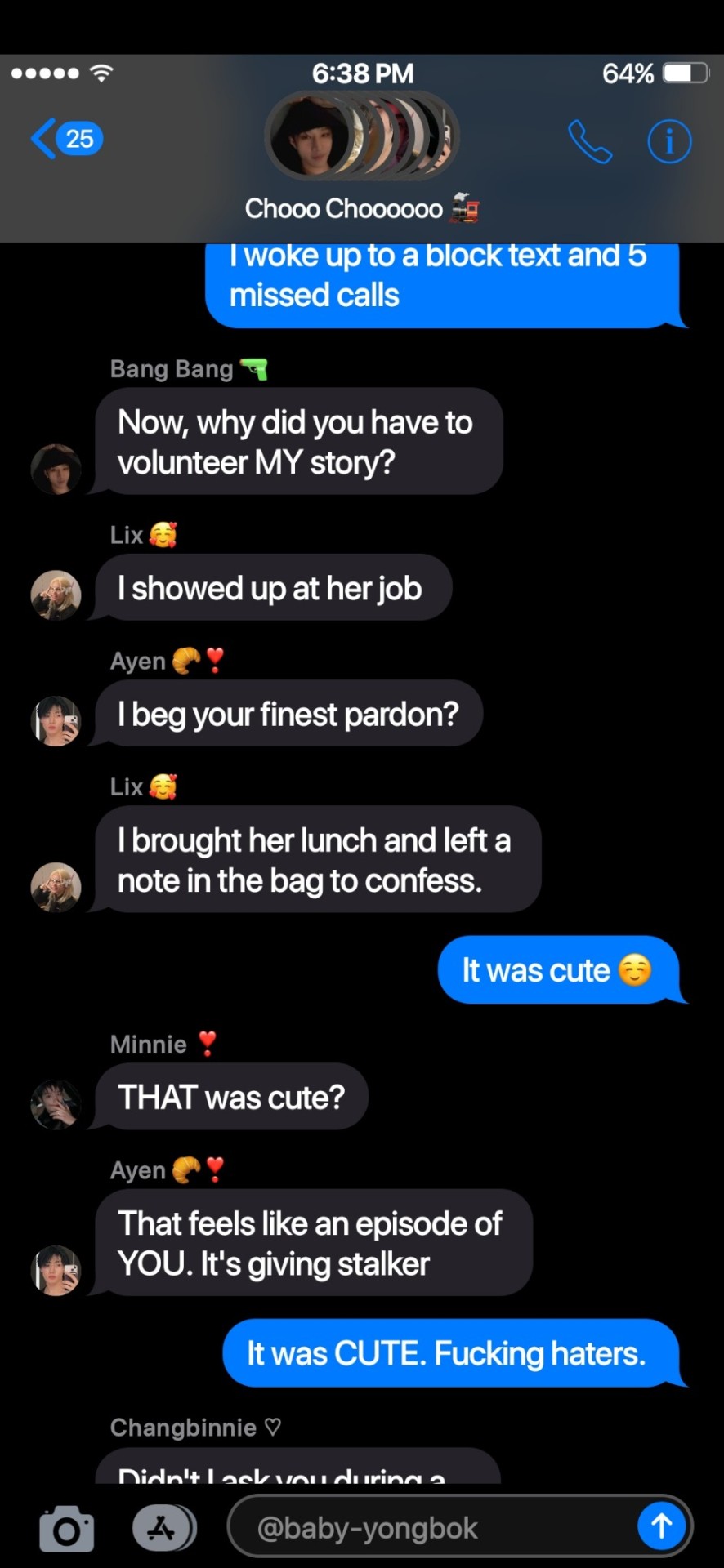Viewport: 724px width, 1568px height.
Task: Open the camera to attach a photo
Action: (66, 1528)
